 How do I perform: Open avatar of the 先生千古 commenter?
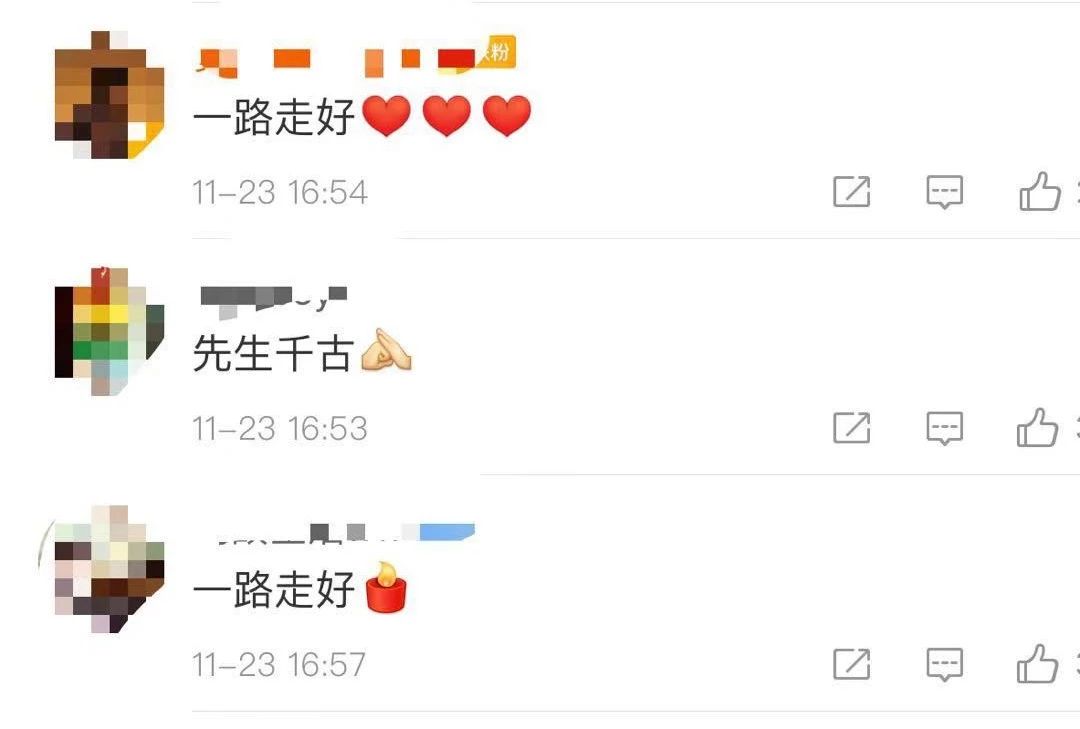pyautogui.click(x=108, y=332)
